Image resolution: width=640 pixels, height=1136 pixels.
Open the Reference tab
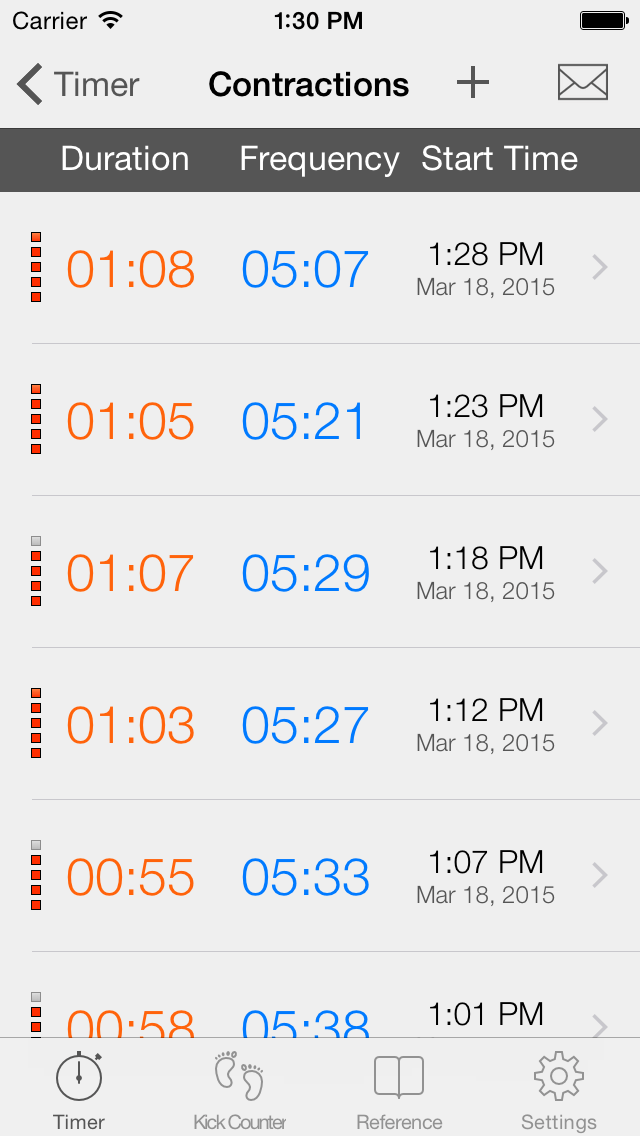[399, 1090]
